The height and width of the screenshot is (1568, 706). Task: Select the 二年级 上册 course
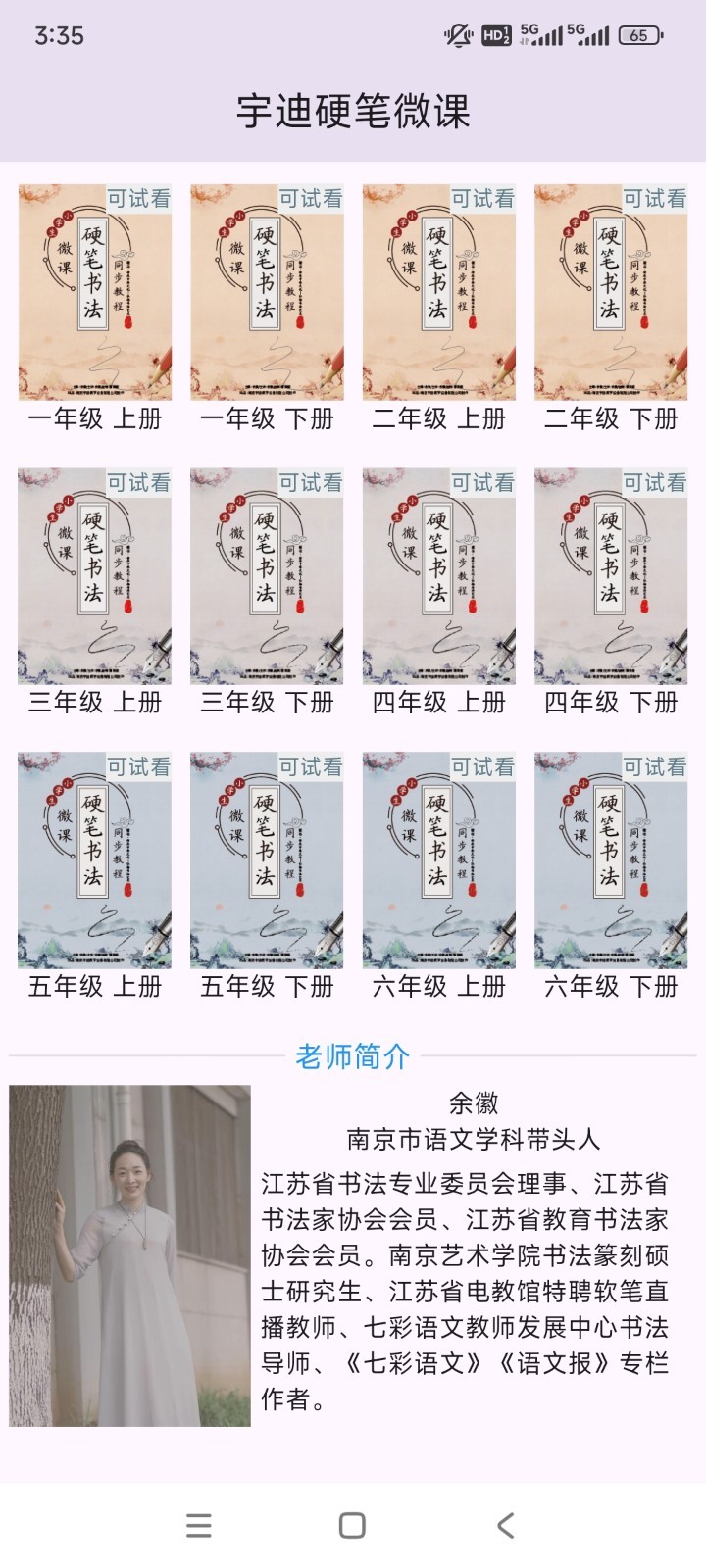(x=439, y=292)
